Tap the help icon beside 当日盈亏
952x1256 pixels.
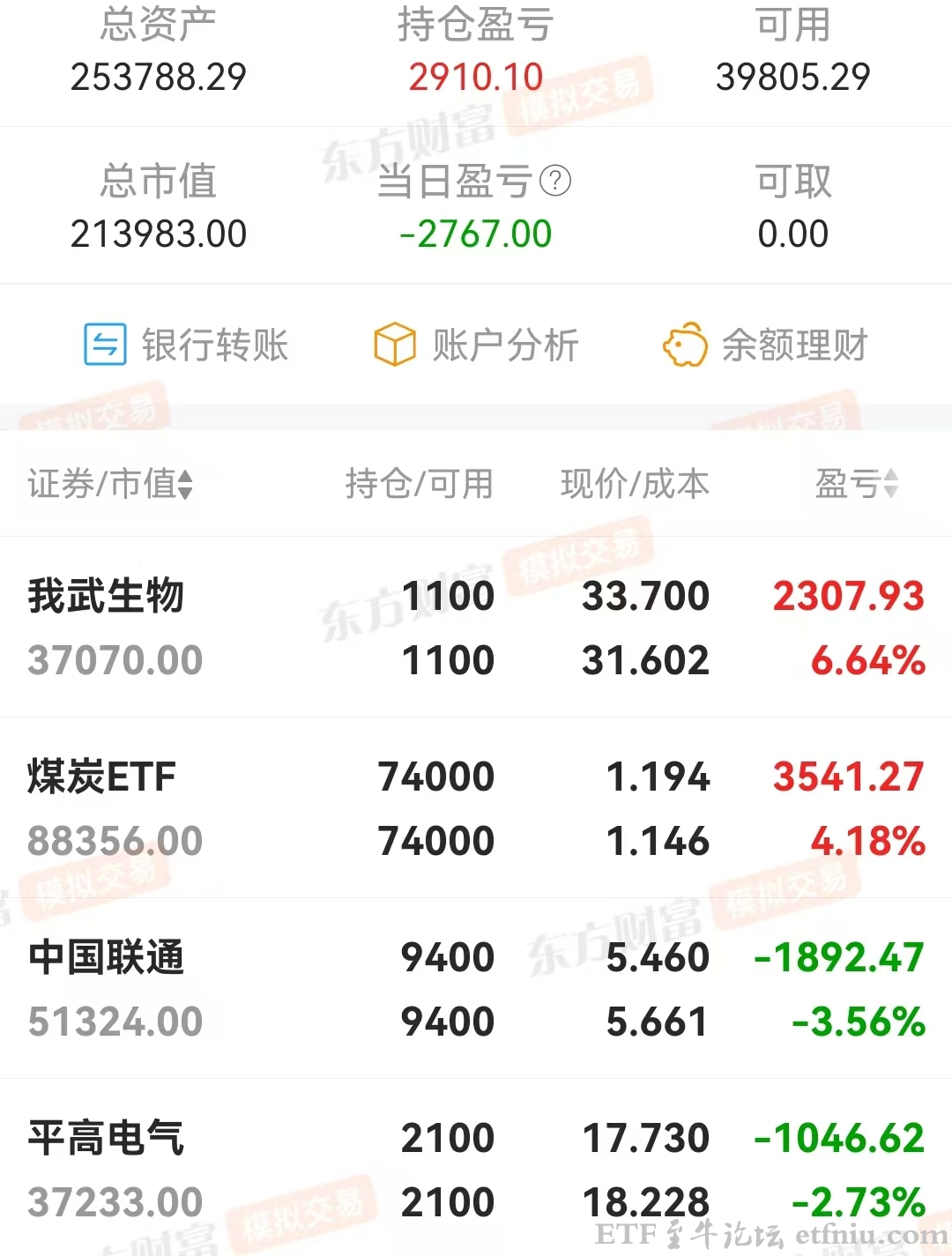coord(555,182)
